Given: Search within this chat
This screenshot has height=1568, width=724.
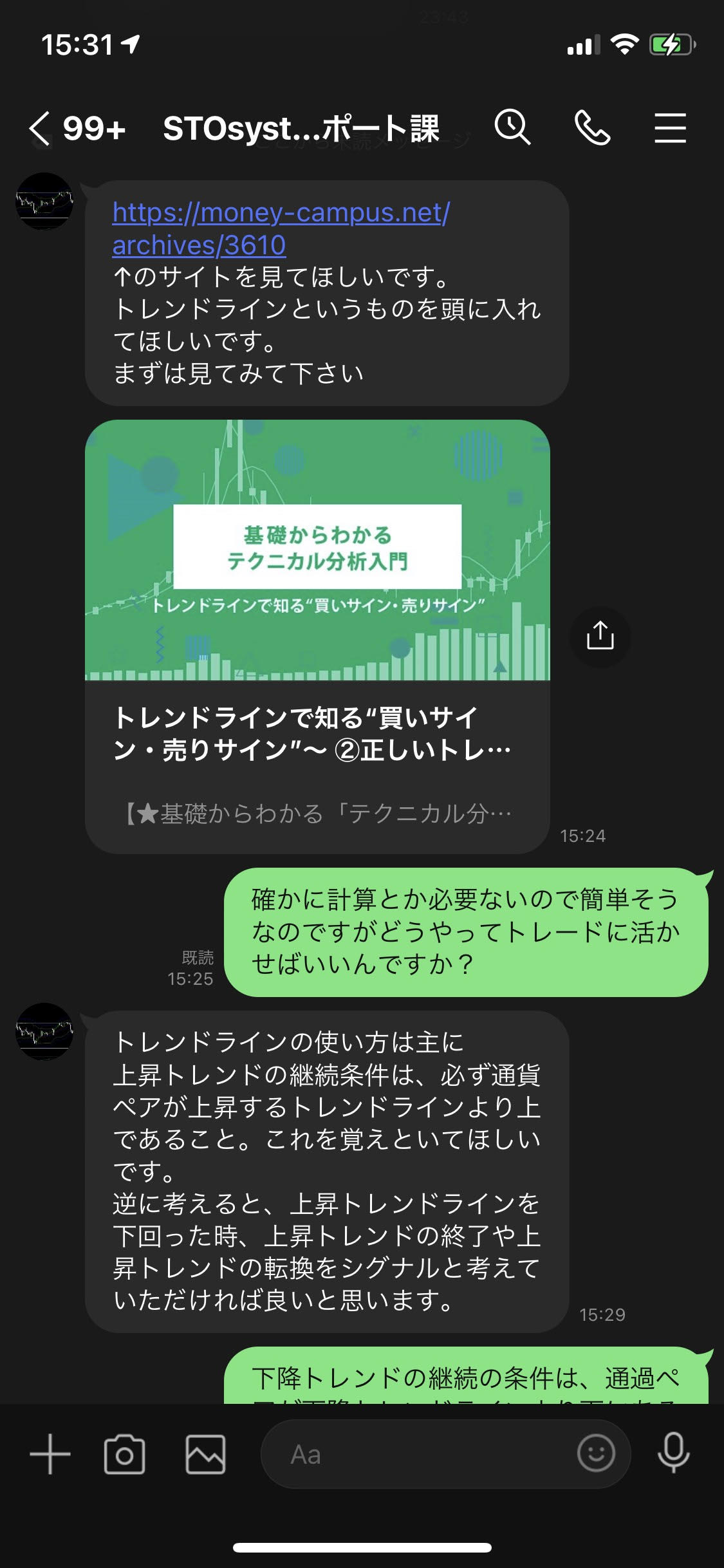Looking at the screenshot, I should tap(512, 127).
